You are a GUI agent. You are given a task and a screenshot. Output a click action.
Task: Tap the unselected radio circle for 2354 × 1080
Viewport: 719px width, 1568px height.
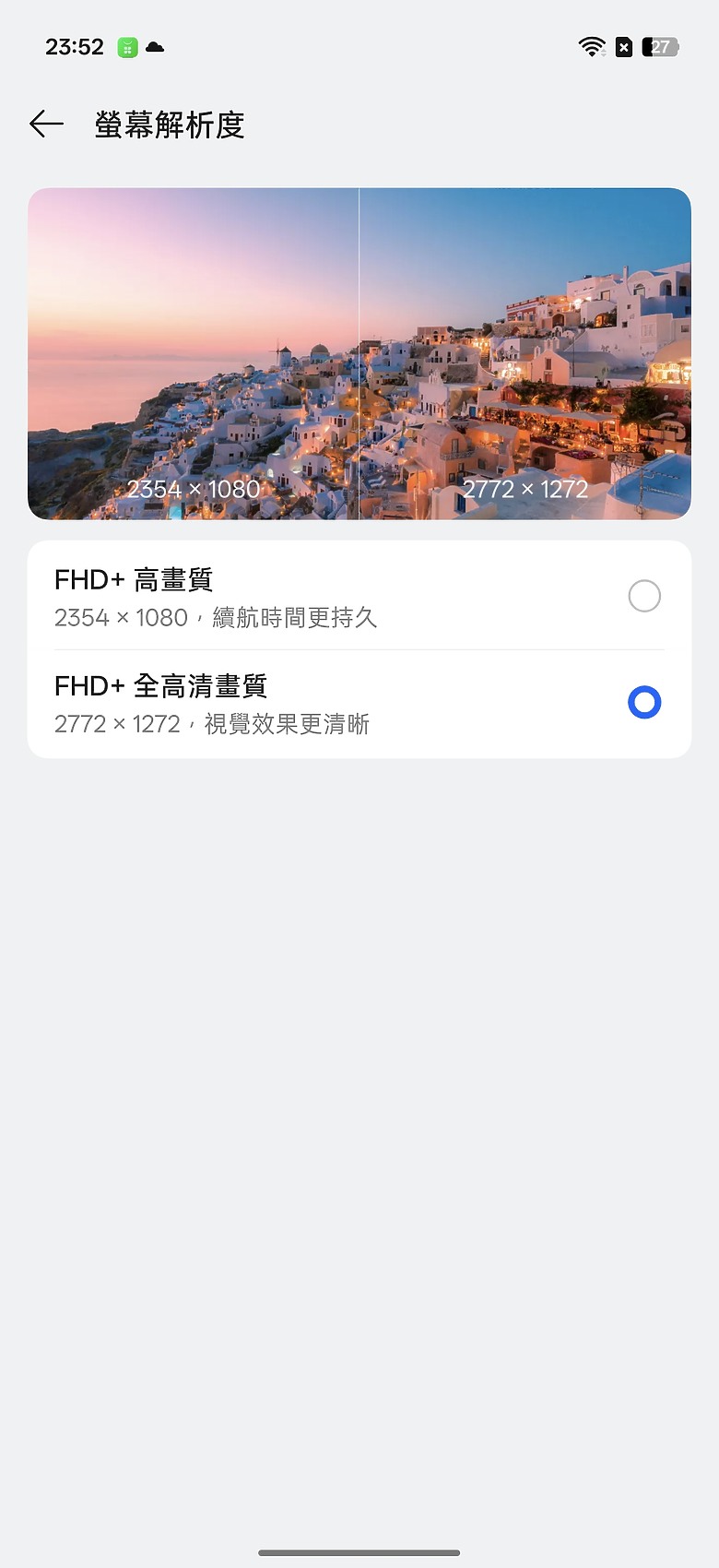tap(644, 596)
